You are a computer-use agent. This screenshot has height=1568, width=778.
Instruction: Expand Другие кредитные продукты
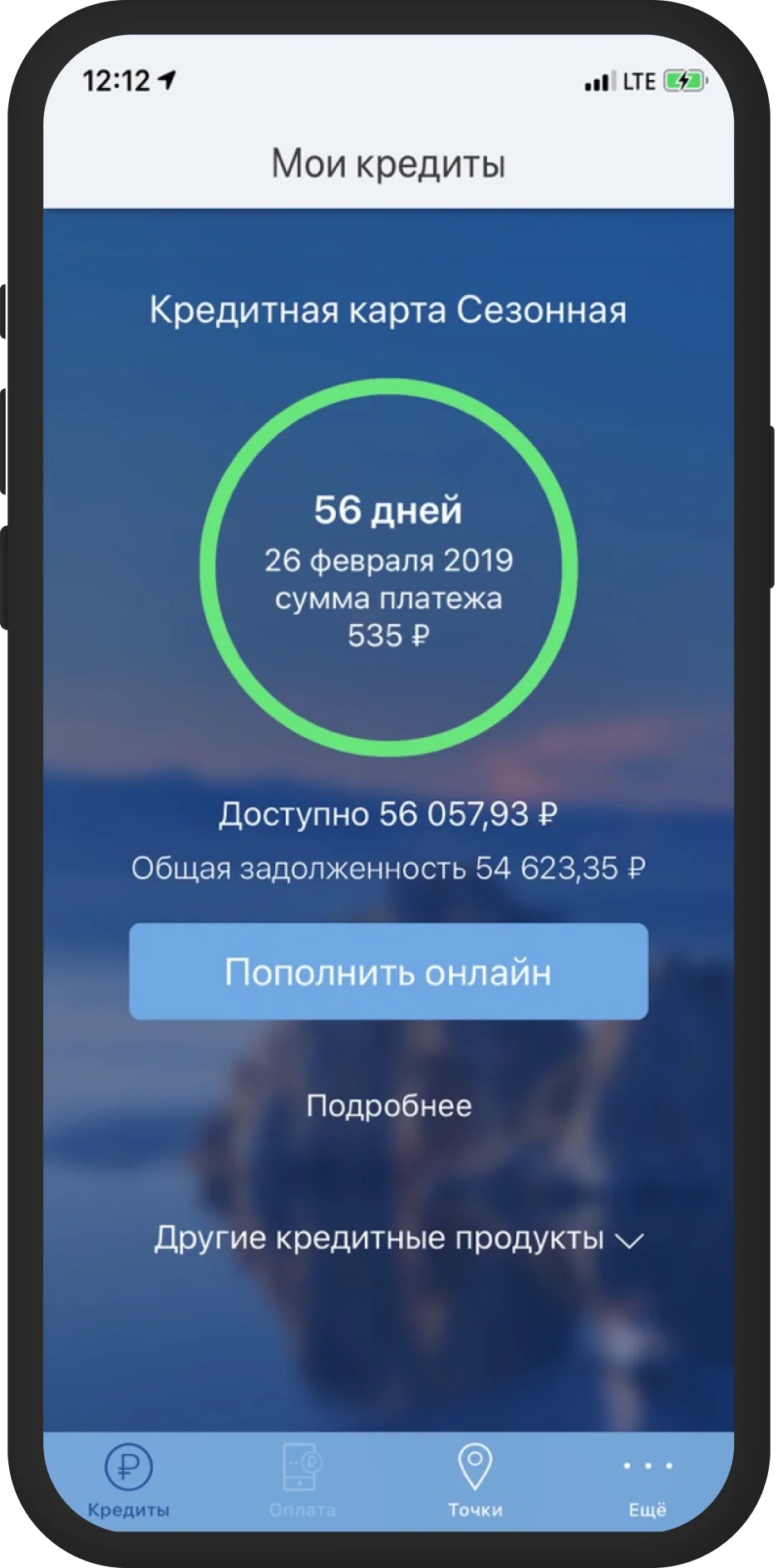[398, 1239]
